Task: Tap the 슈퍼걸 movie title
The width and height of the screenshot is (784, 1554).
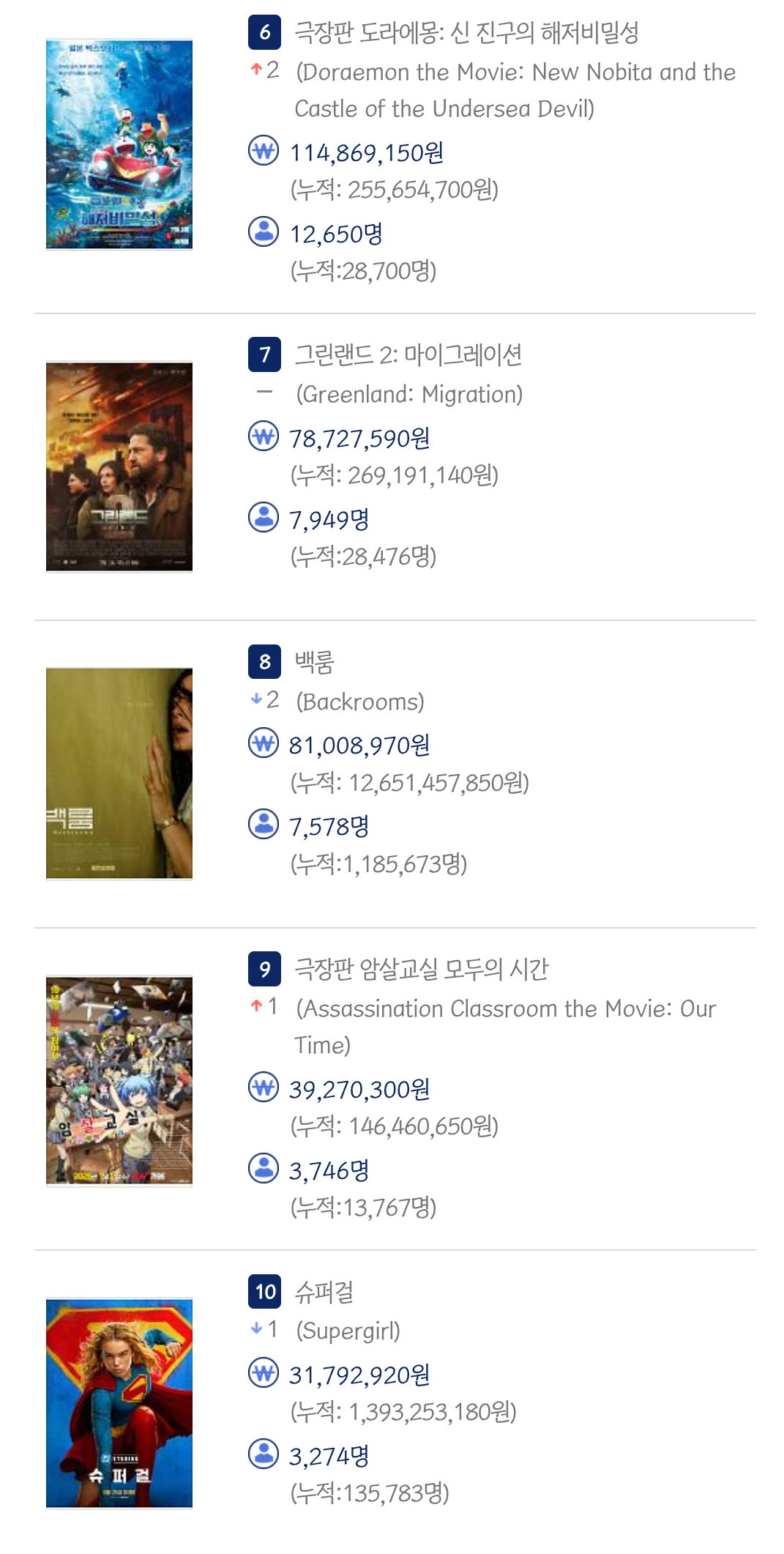Action: click(324, 1291)
